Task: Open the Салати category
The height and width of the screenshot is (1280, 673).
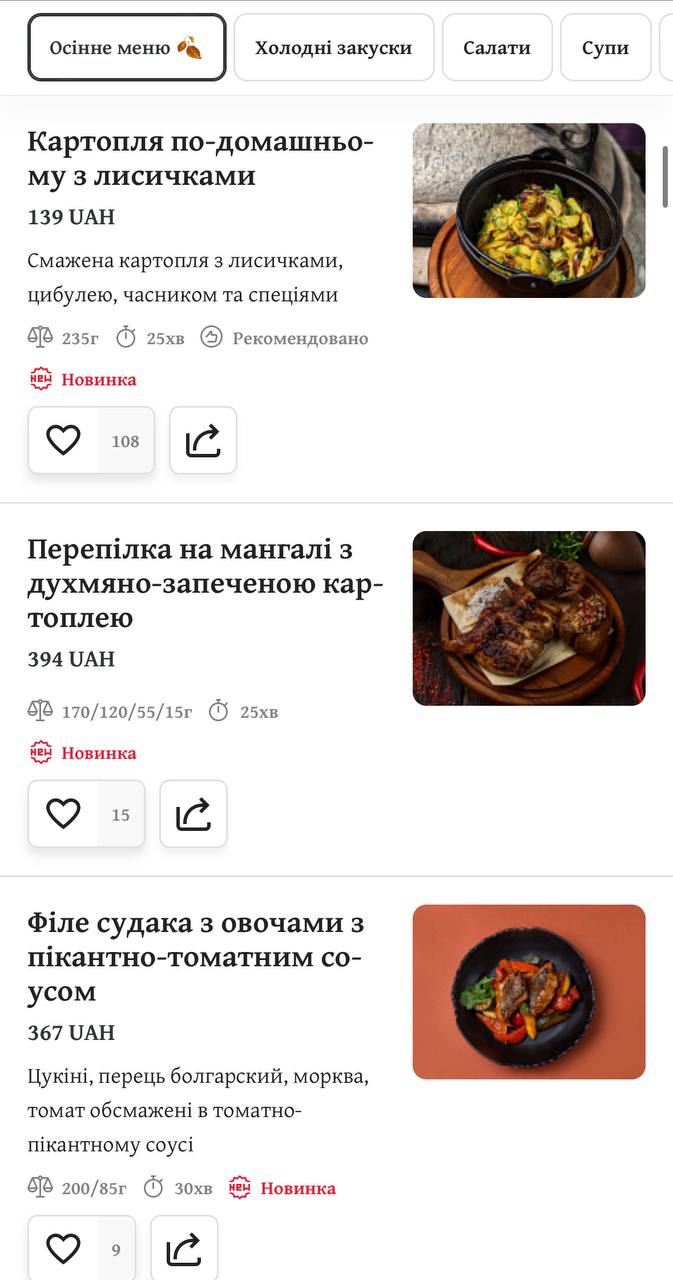Action: 497,47
